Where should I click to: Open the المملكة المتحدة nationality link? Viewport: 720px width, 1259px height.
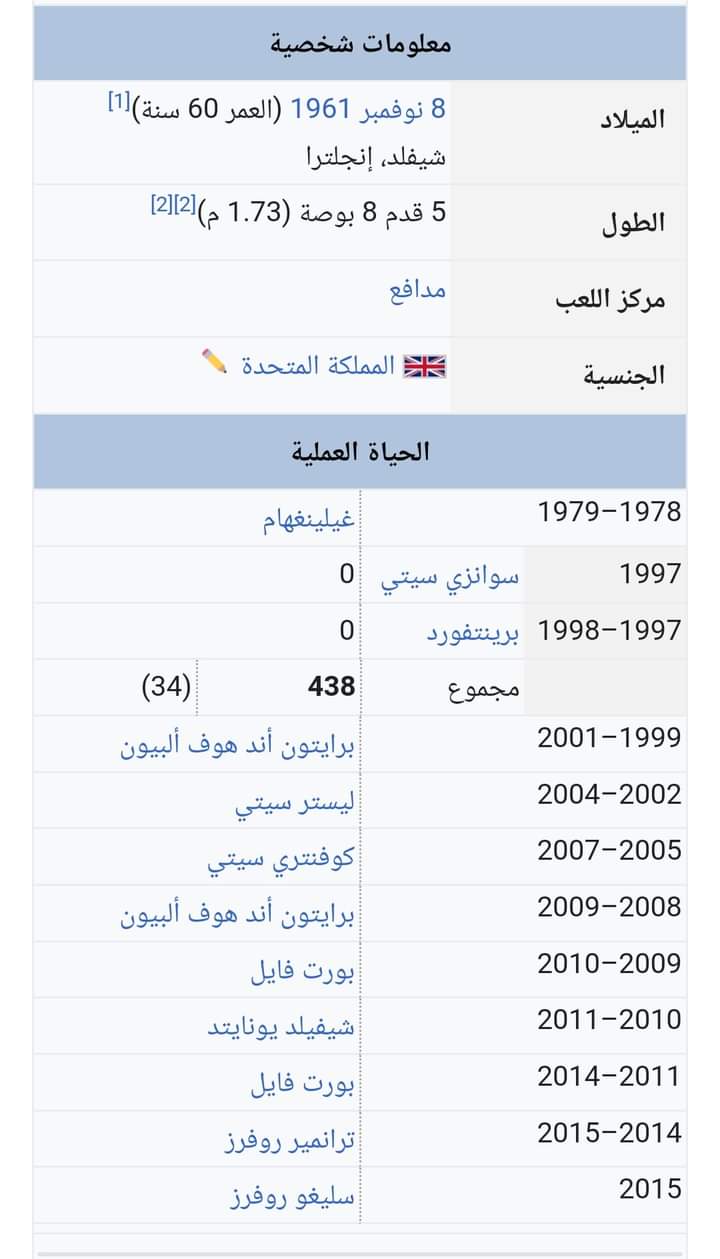(x=318, y=365)
